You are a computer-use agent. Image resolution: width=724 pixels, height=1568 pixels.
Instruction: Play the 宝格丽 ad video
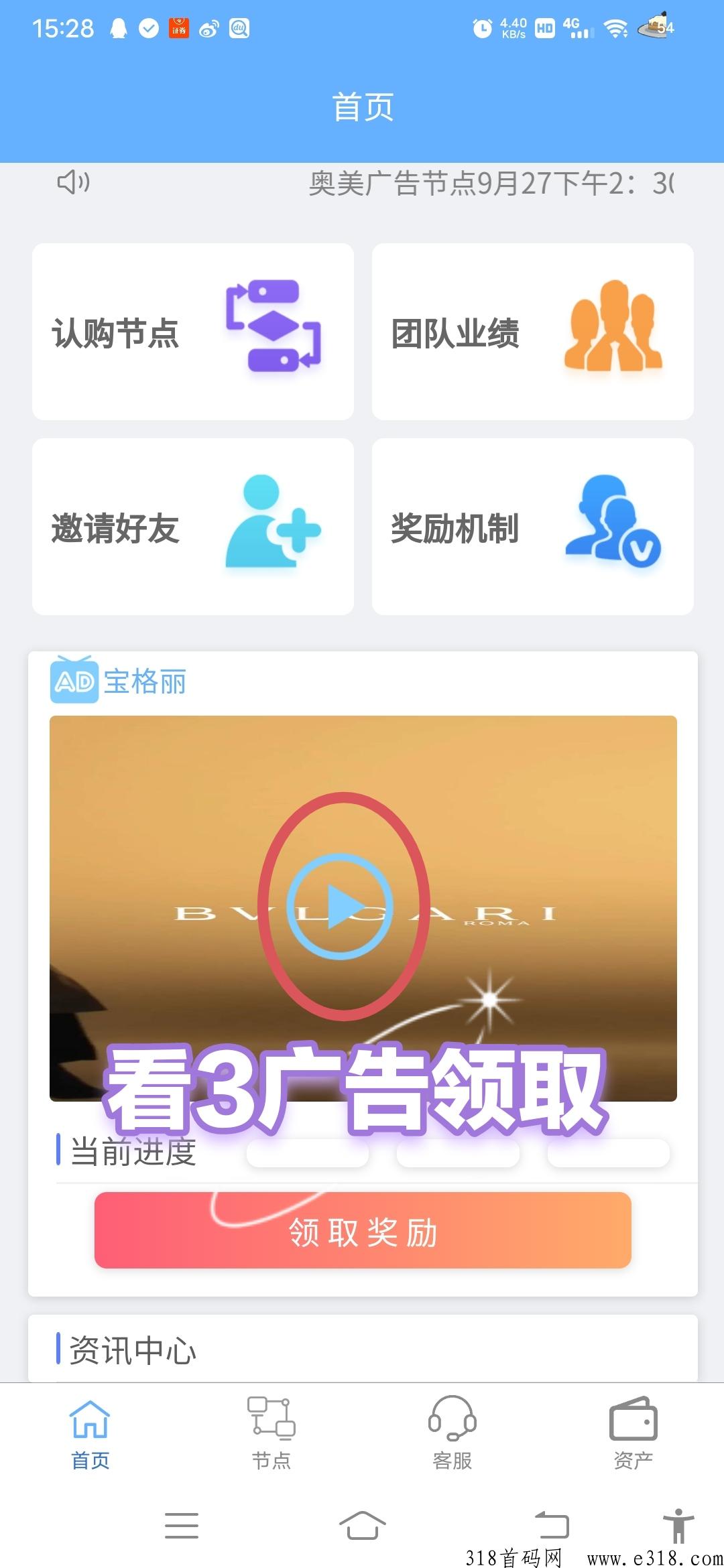tap(340, 907)
